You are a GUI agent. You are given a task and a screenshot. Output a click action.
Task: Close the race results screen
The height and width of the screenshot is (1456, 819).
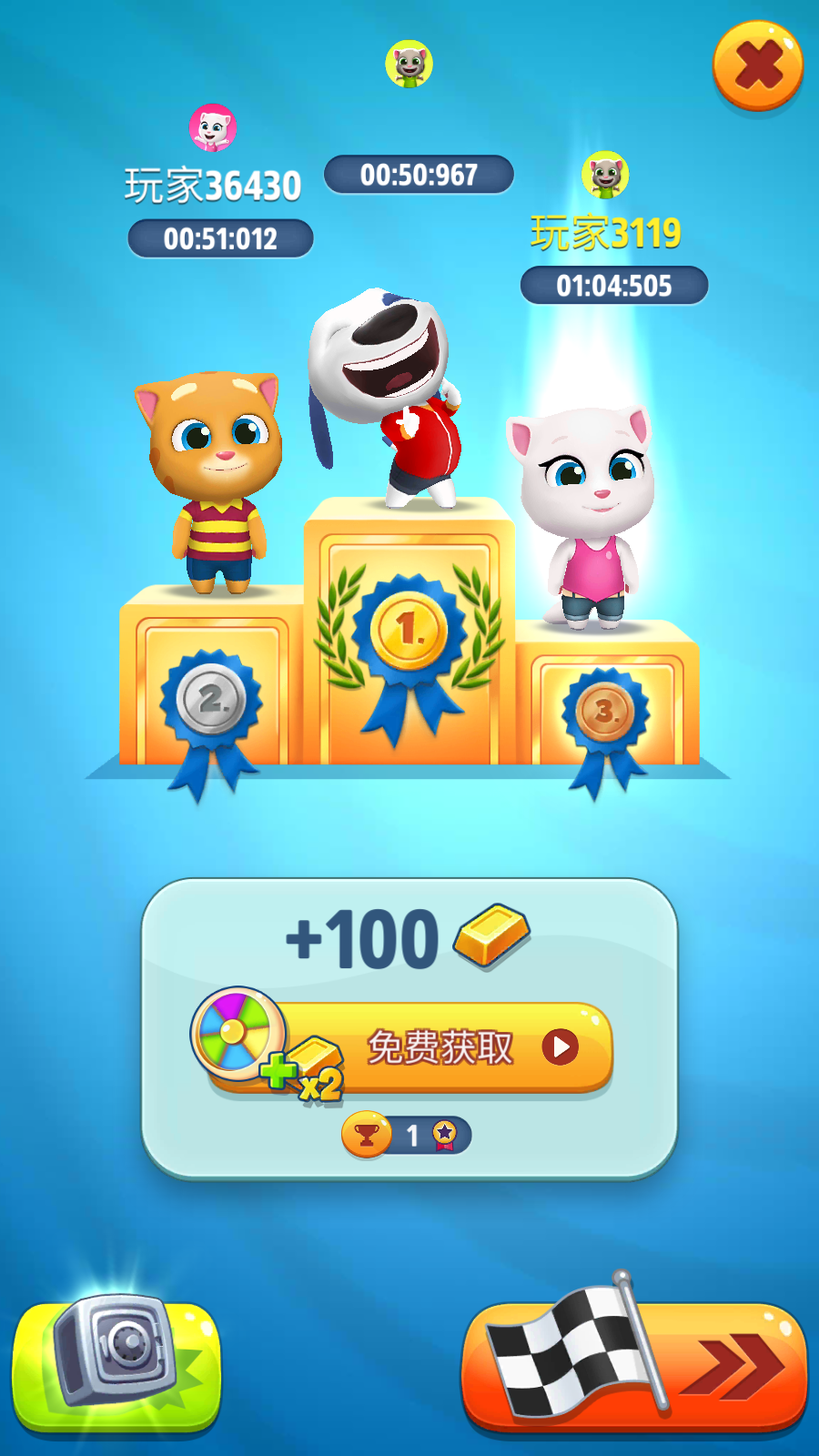[x=757, y=66]
